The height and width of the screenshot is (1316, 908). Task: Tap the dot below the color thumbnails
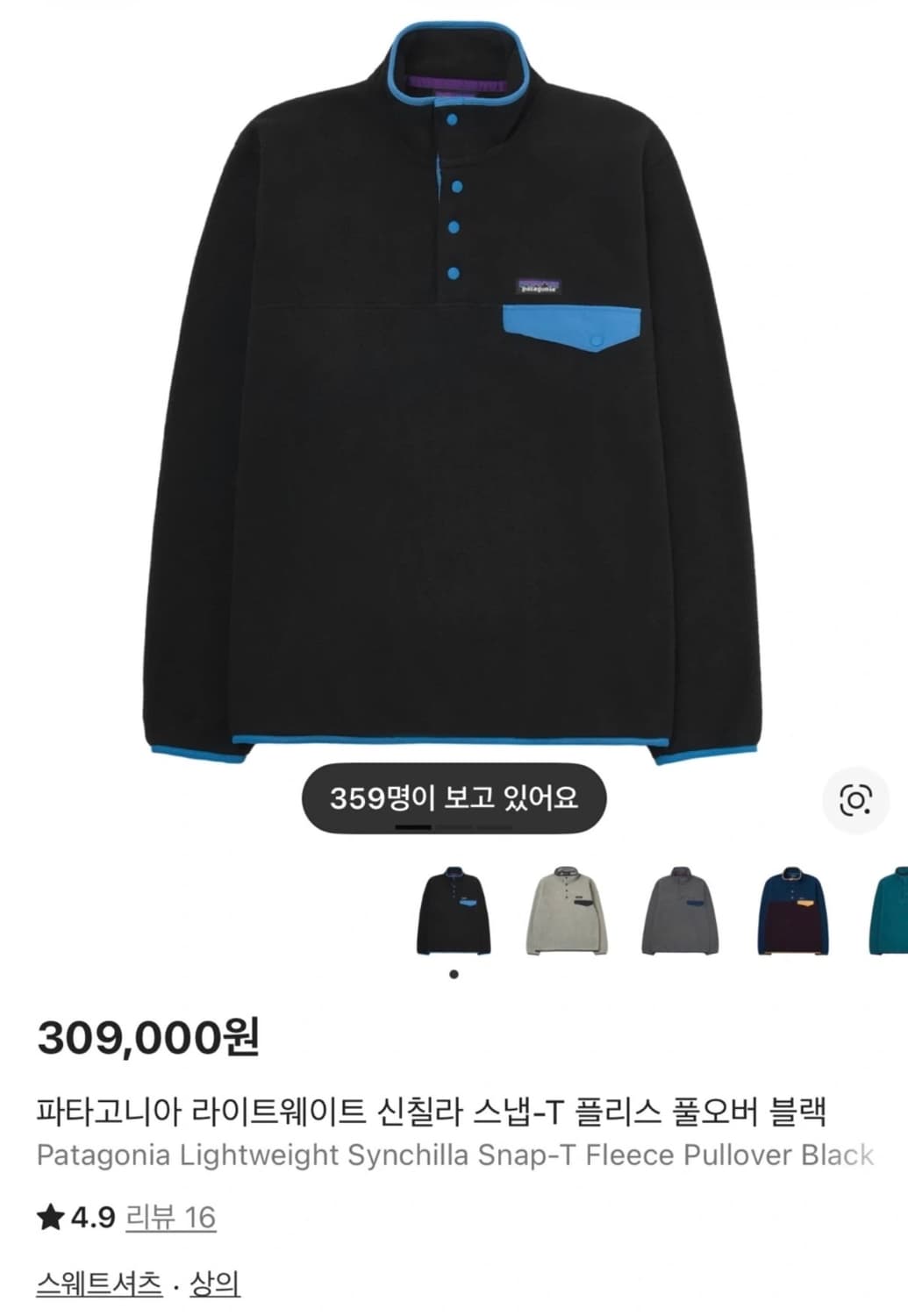(x=454, y=973)
